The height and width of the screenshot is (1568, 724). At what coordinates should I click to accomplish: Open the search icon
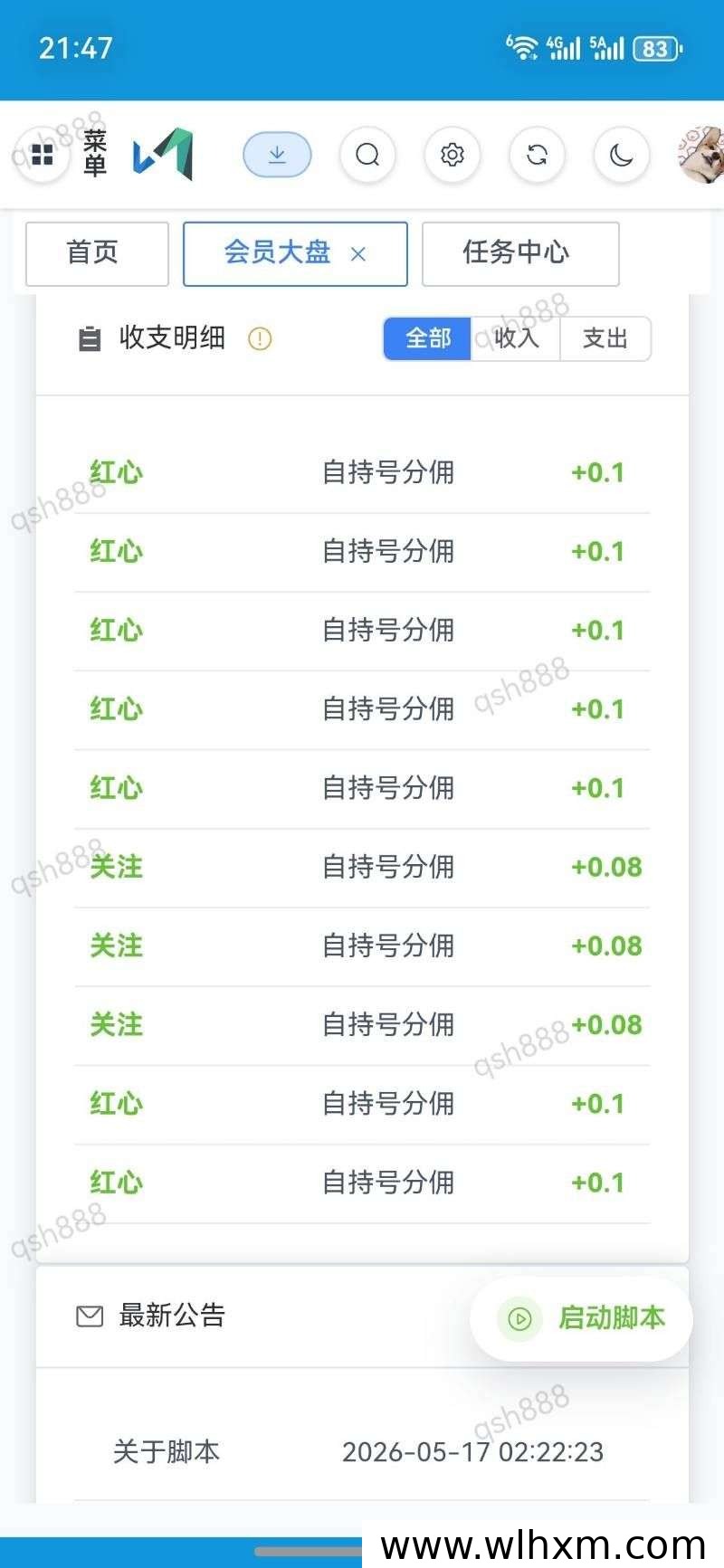[x=367, y=155]
